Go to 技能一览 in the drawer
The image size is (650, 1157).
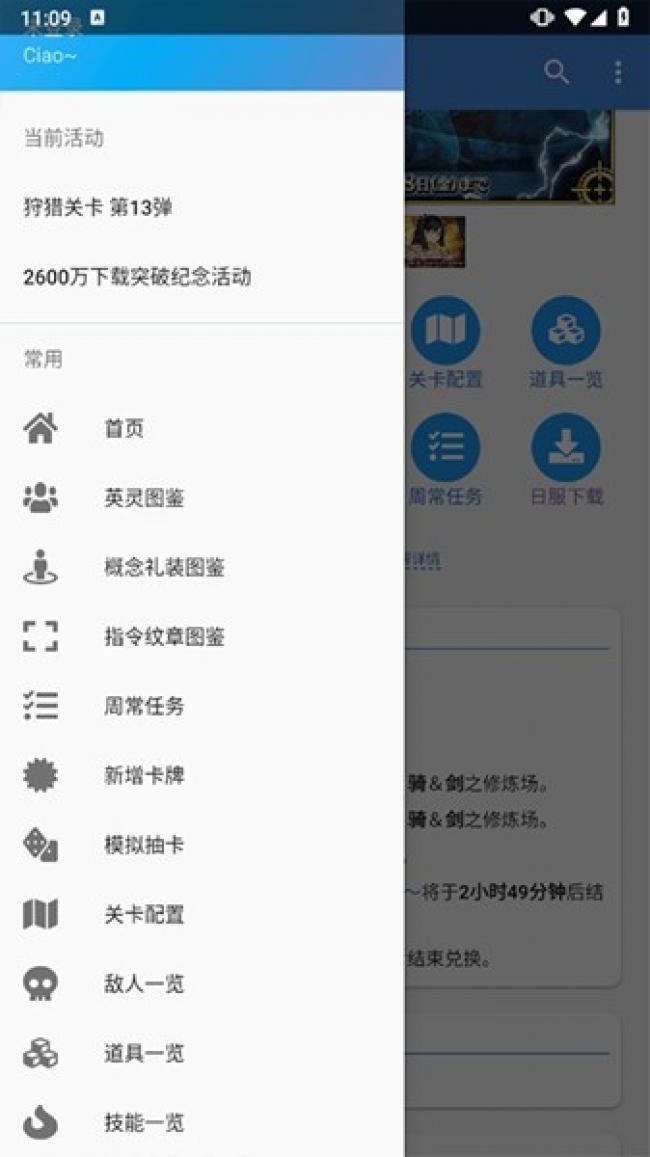(144, 1123)
